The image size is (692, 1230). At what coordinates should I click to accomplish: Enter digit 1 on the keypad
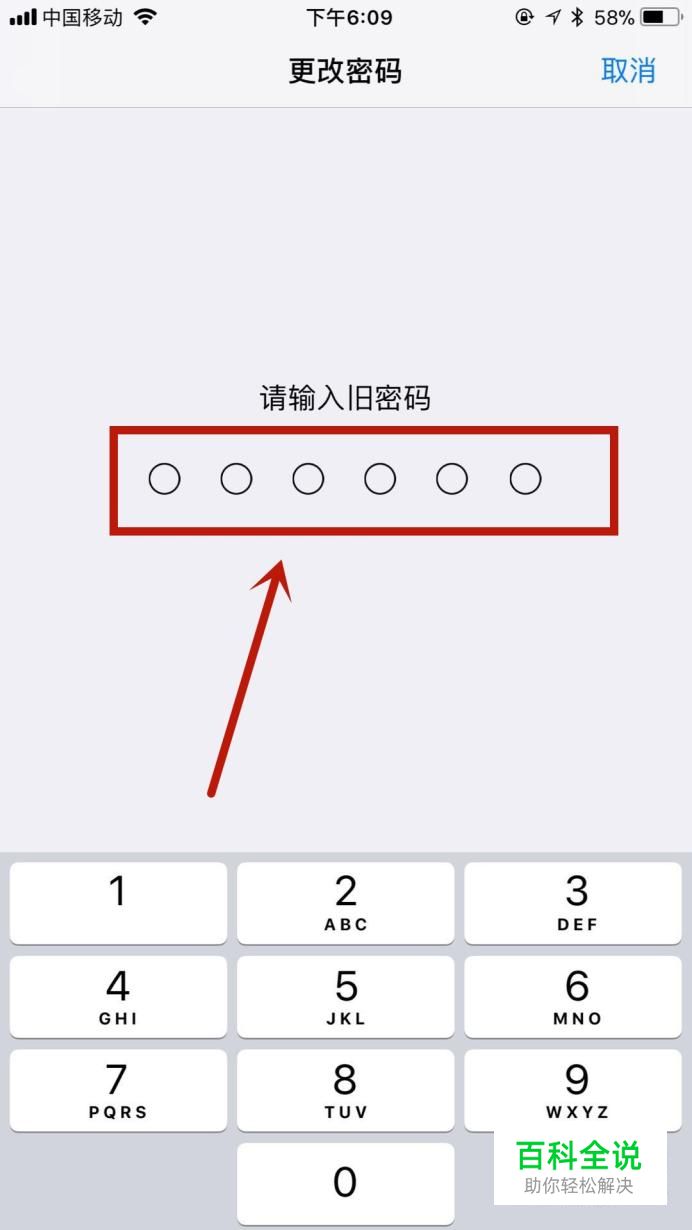(x=118, y=903)
